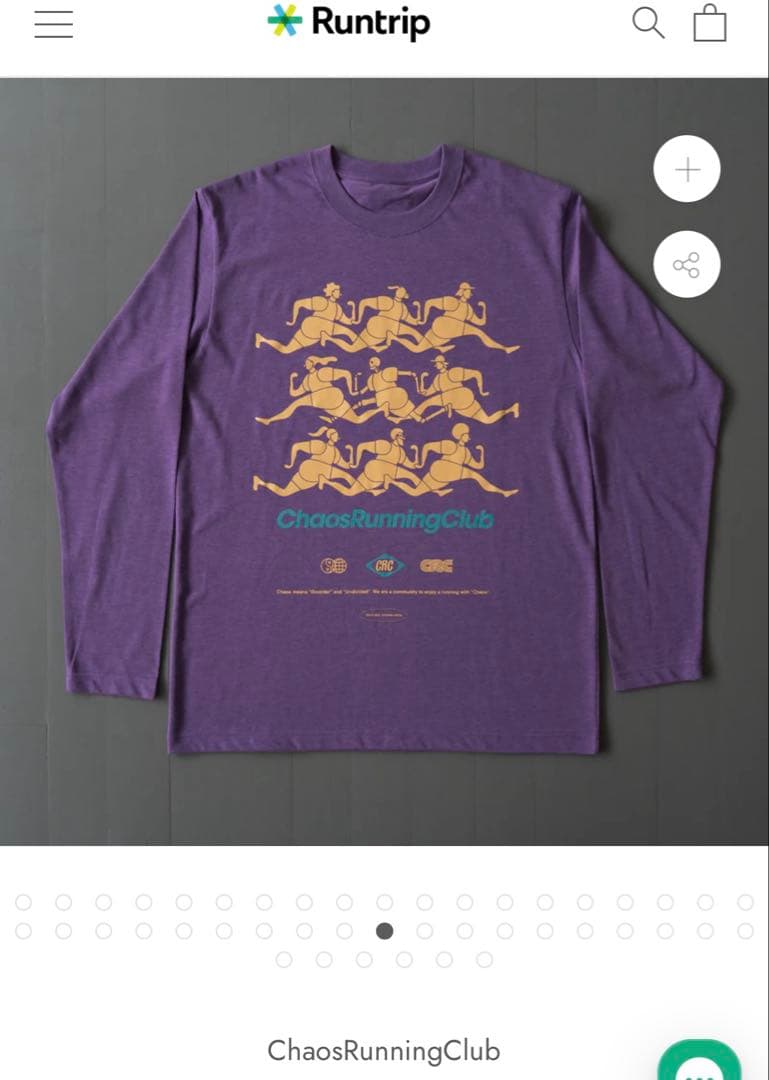Share this ChaosRunningClub shirt
Image resolution: width=769 pixels, height=1080 pixels.
click(x=687, y=265)
